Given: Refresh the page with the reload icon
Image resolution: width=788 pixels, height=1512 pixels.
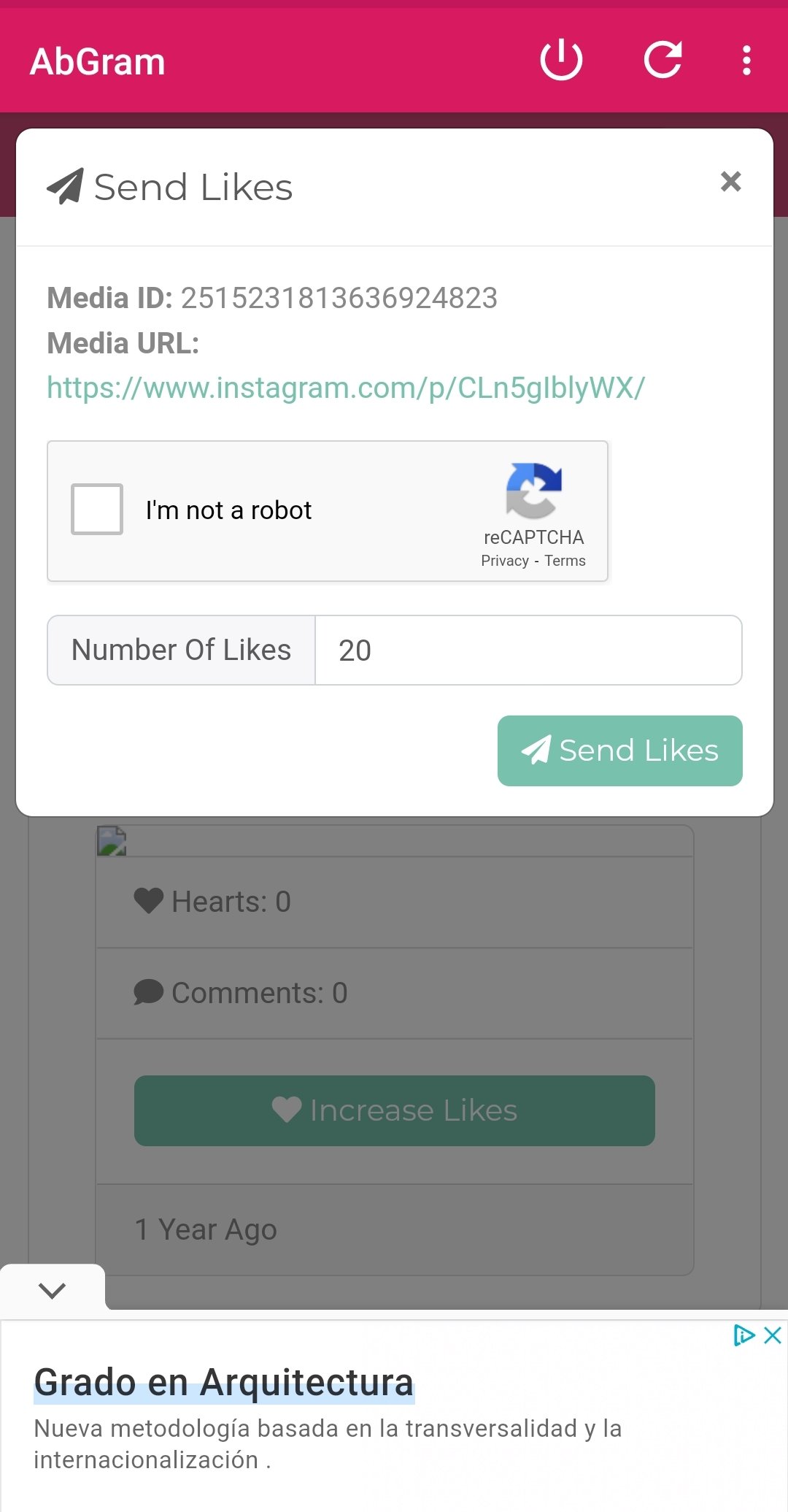Looking at the screenshot, I should (x=663, y=61).
